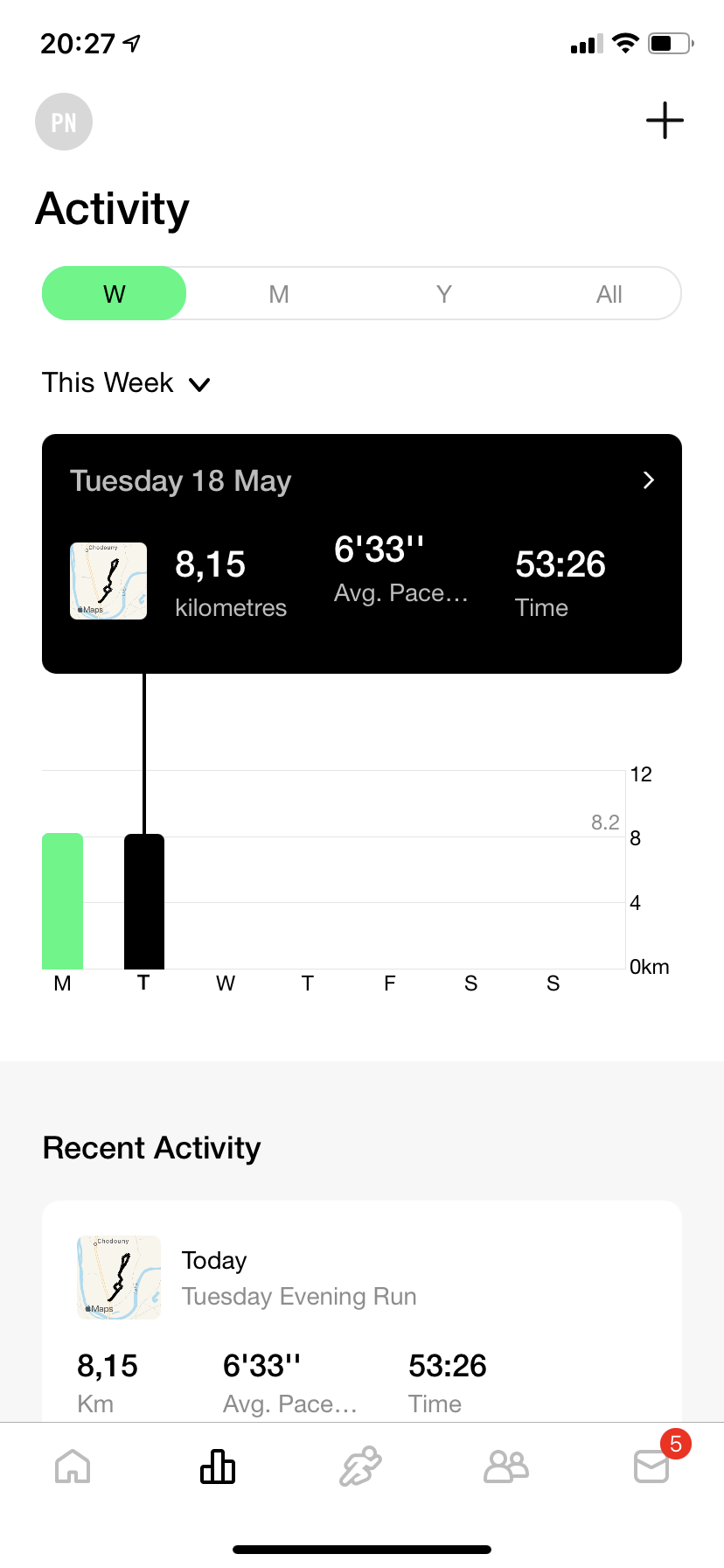This screenshot has width=724, height=1568.
Task: Expand the This Week dropdown
Action: pos(127,383)
